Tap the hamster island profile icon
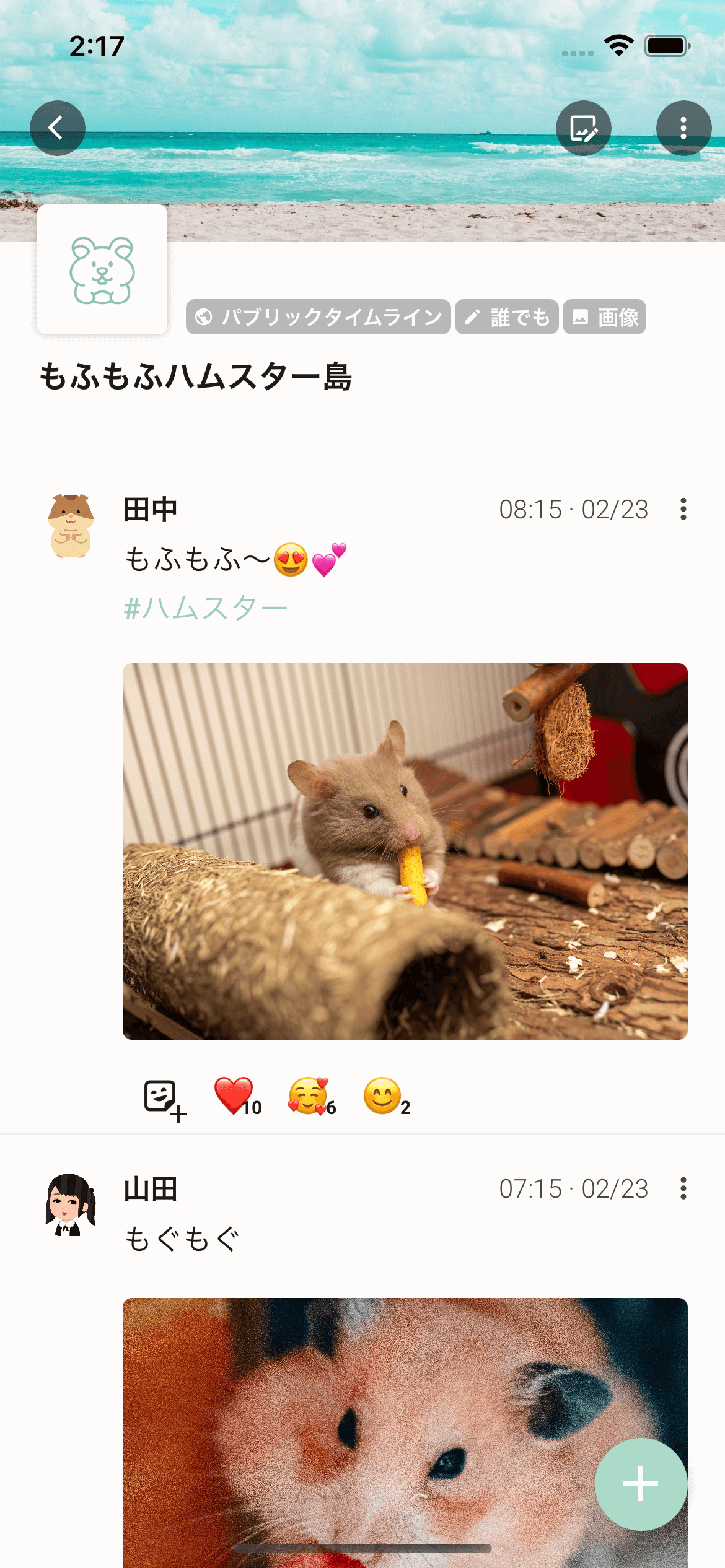725x1568 pixels. [102, 270]
